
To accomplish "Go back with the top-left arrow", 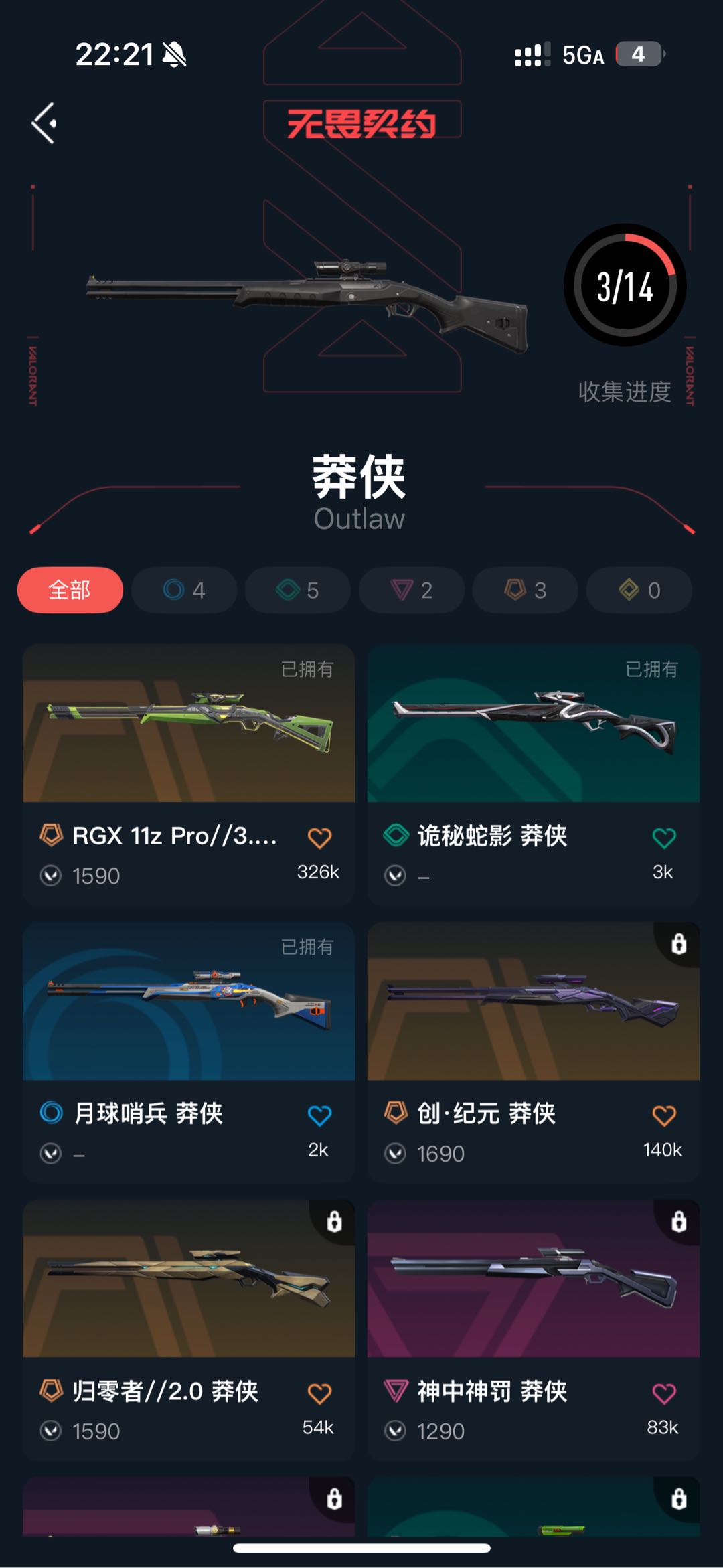I will tap(44, 123).
